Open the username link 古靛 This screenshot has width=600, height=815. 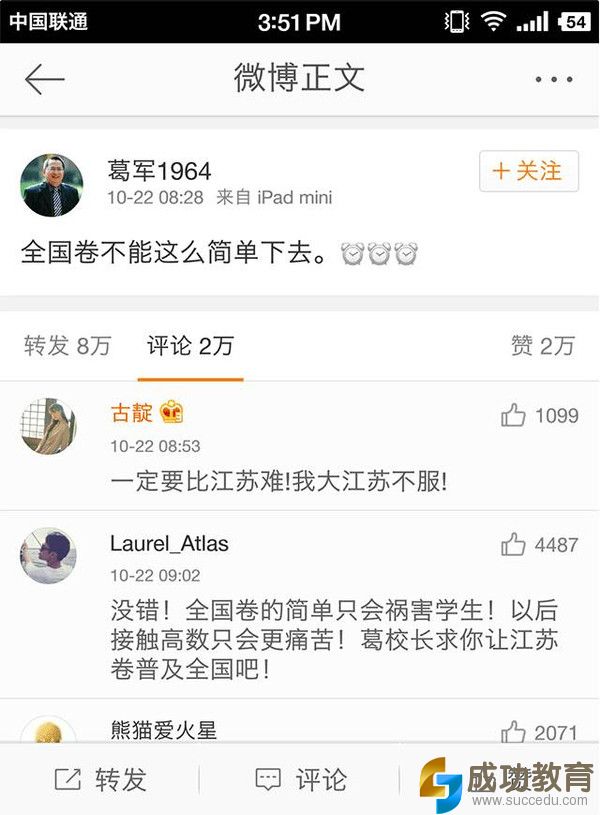pyautogui.click(x=131, y=413)
